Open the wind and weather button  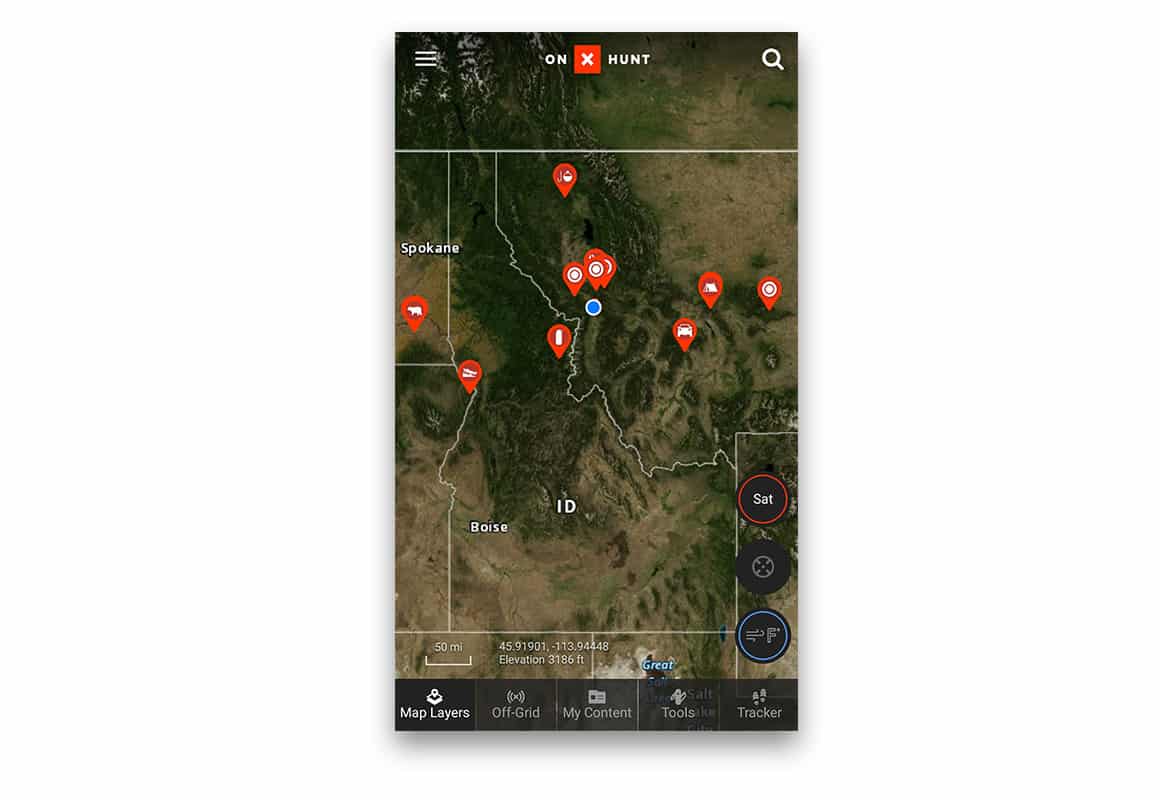click(x=763, y=635)
